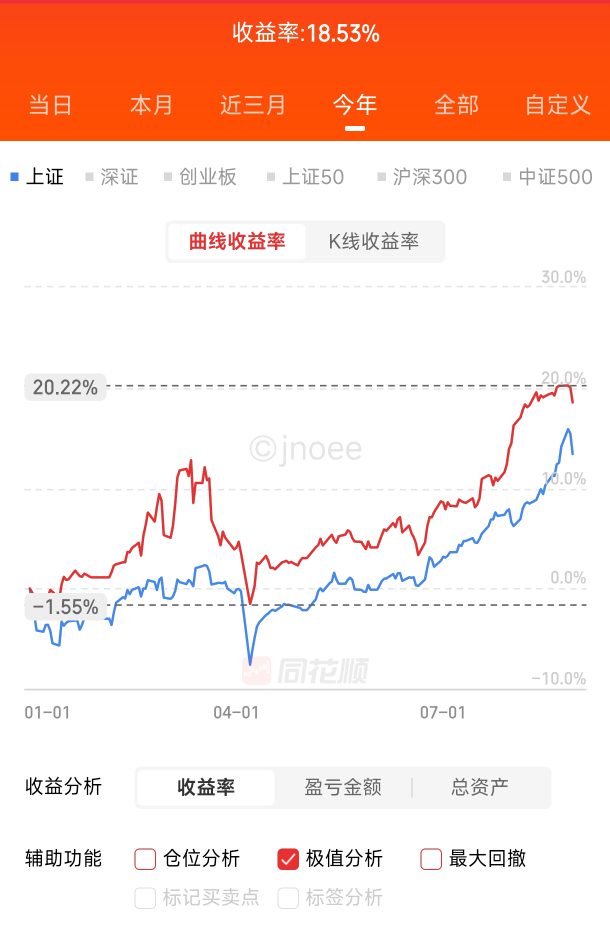Switch to the 当日 tab
This screenshot has height=927, width=610.
point(50,105)
